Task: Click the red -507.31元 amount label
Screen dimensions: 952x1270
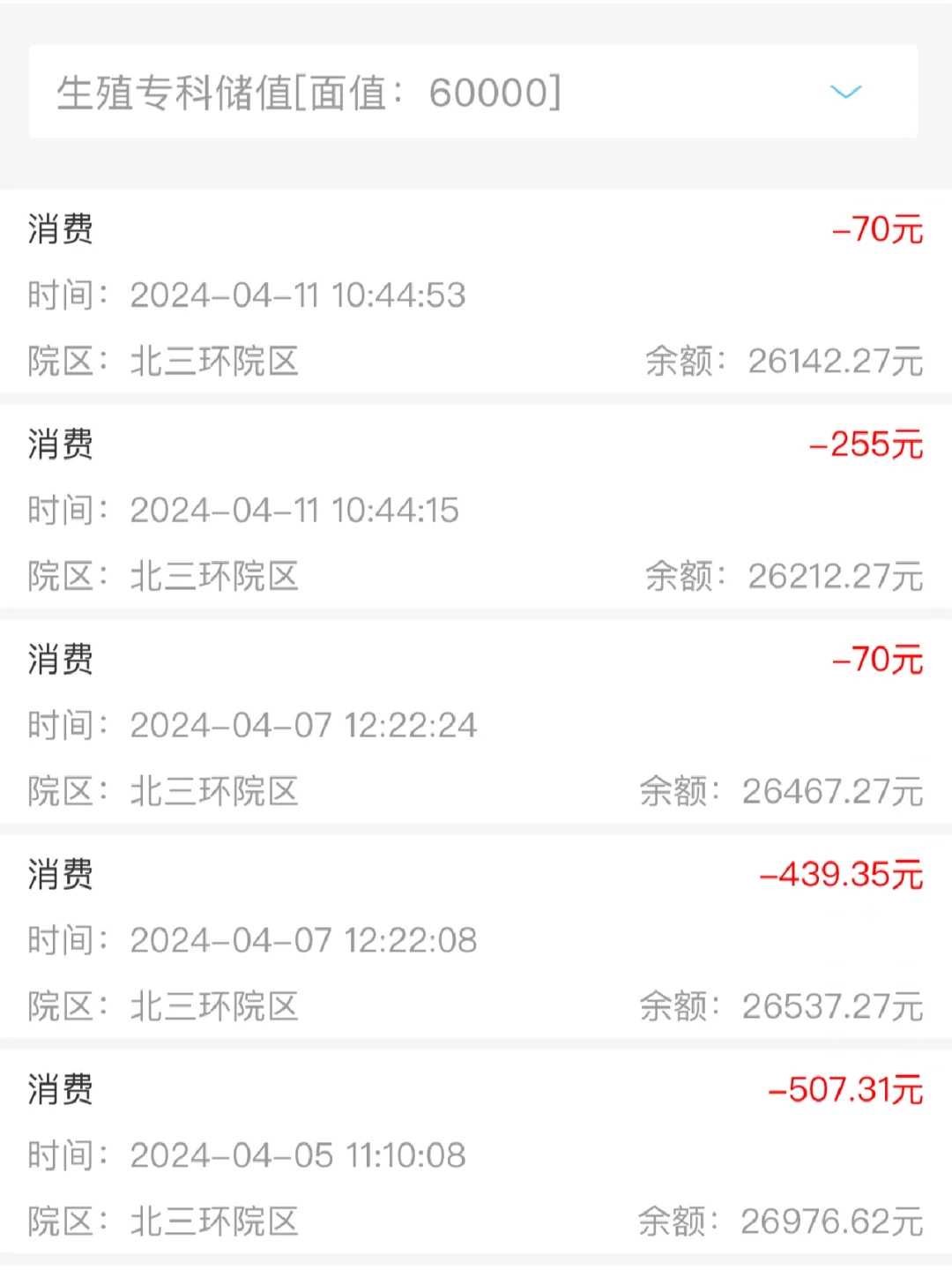Action: [844, 1091]
